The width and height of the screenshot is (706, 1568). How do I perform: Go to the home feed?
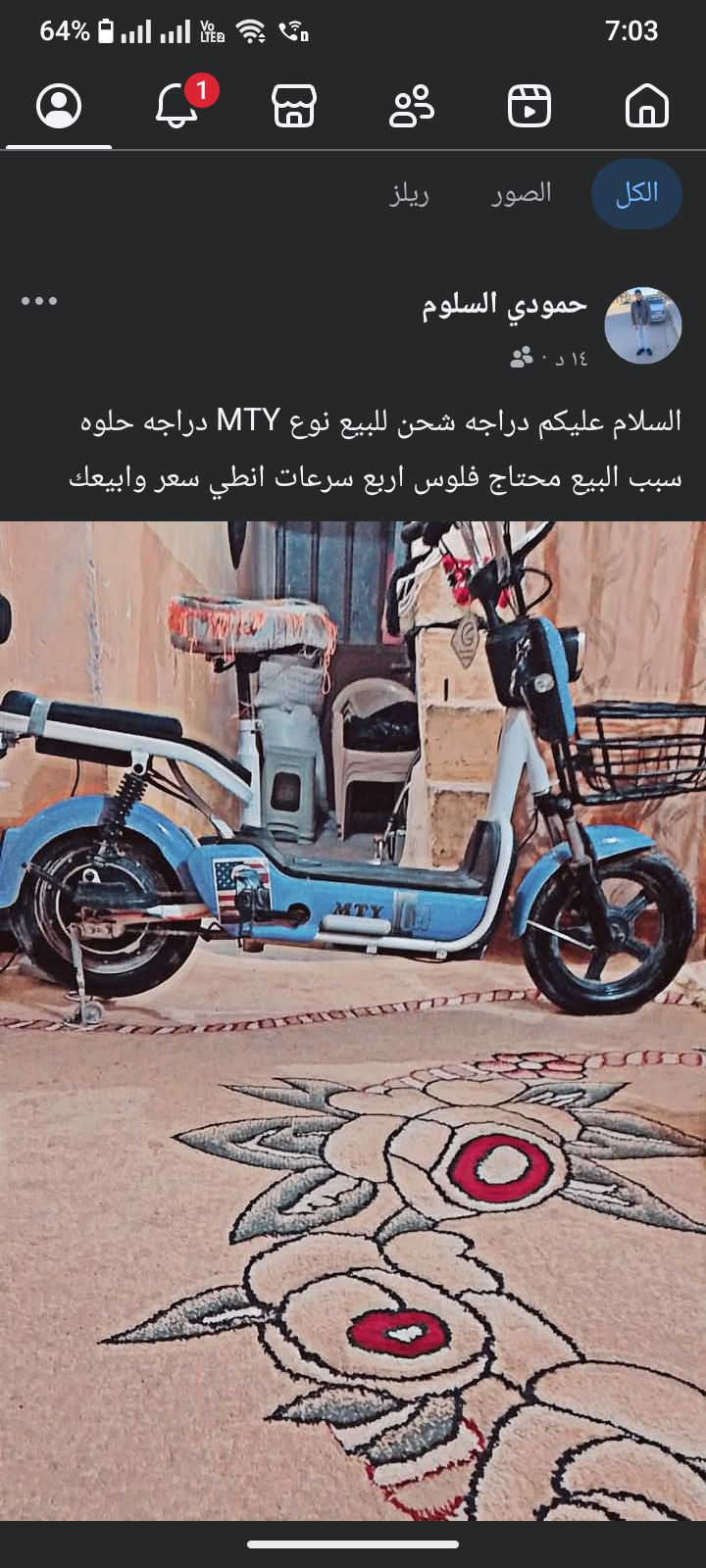click(647, 106)
